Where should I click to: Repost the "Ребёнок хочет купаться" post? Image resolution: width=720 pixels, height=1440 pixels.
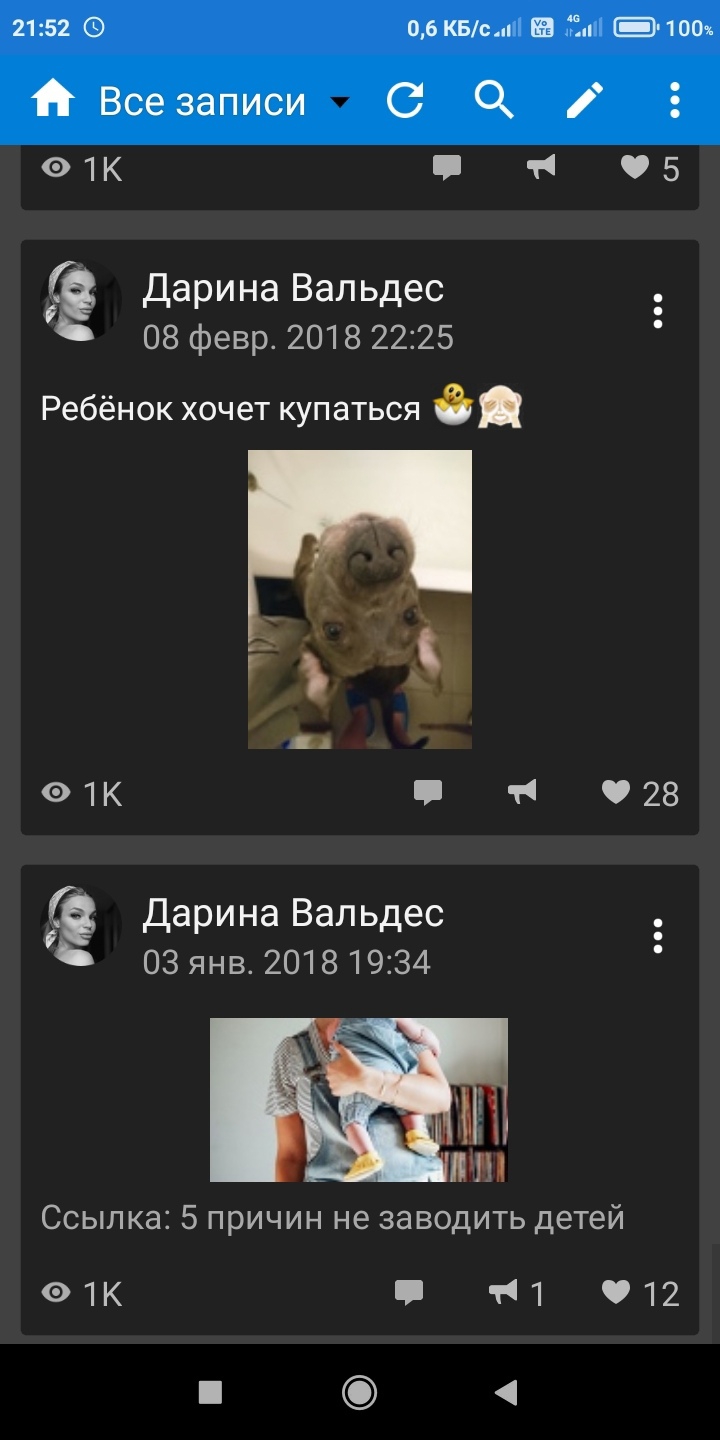pos(522,793)
